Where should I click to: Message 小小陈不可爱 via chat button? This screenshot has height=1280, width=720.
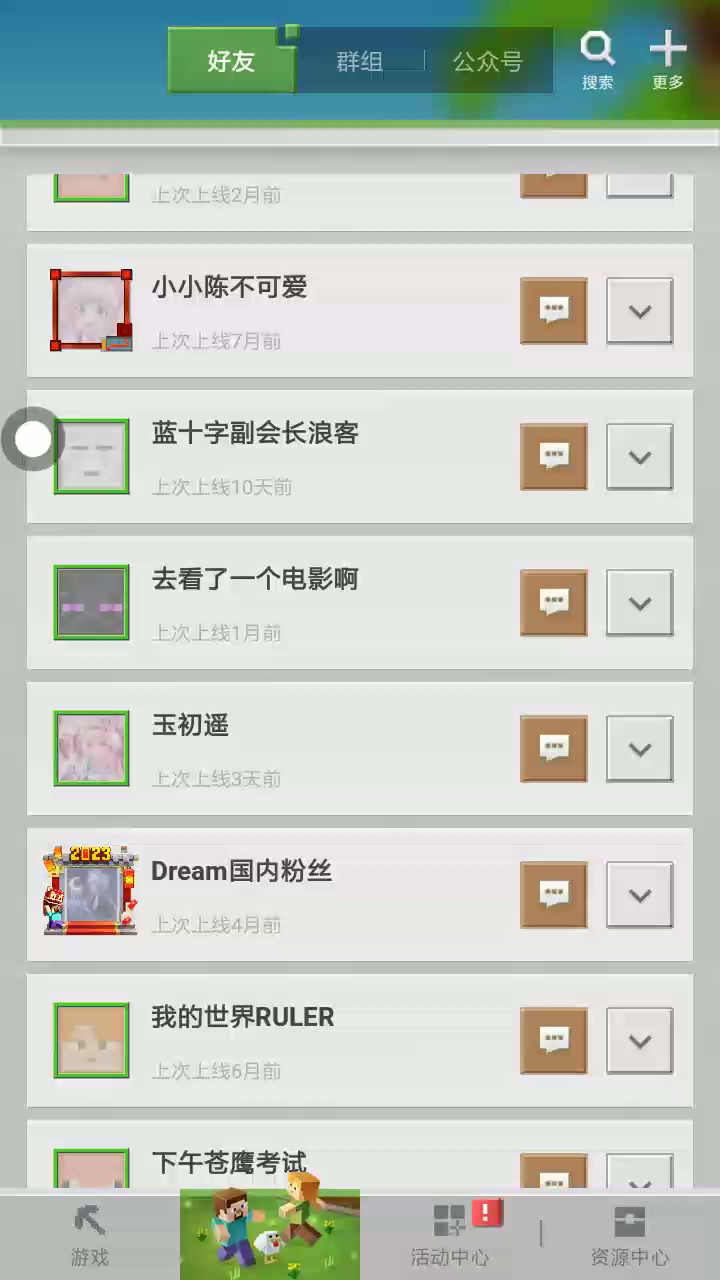click(x=554, y=311)
